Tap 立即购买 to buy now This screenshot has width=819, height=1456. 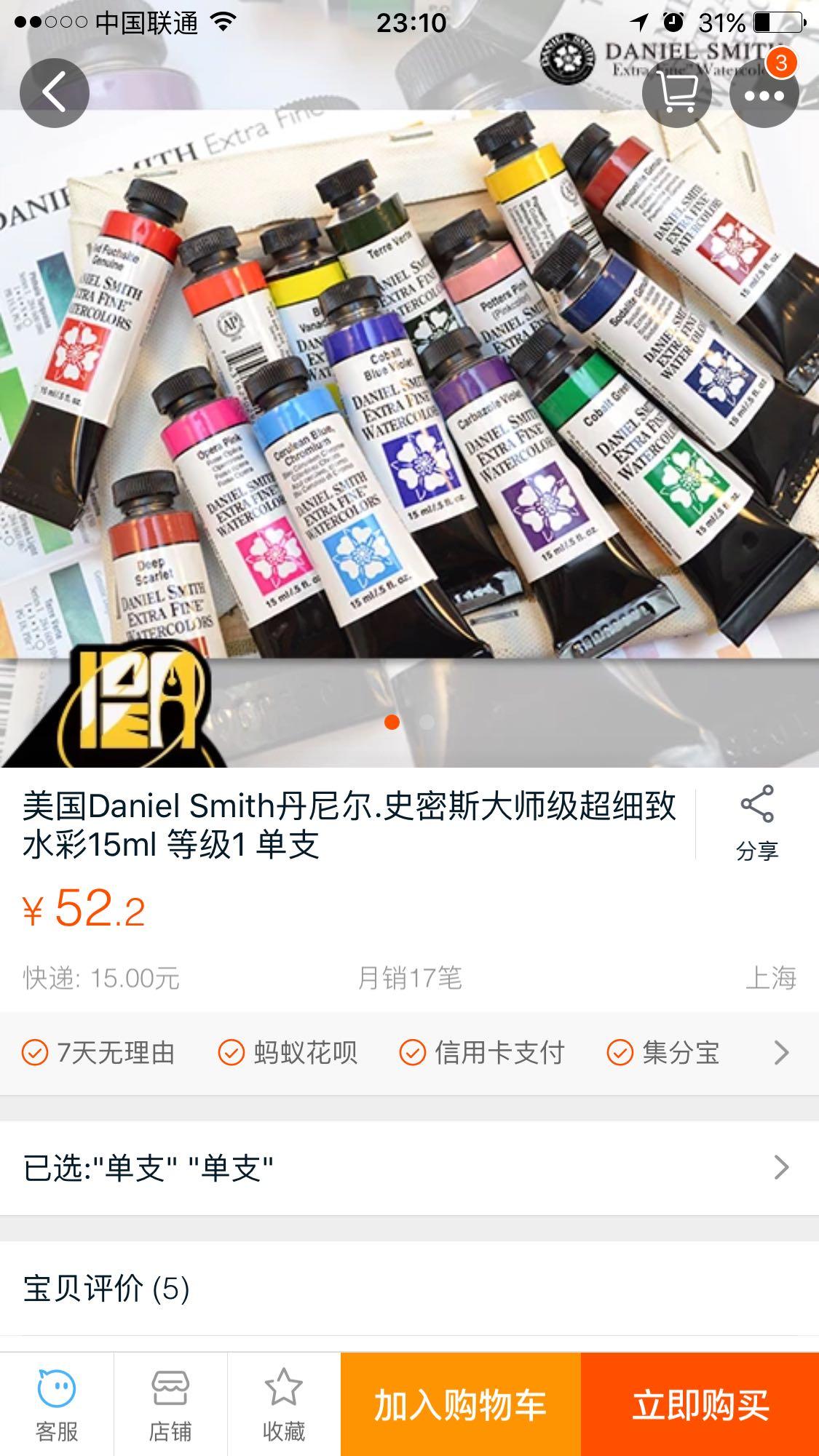(x=700, y=1404)
